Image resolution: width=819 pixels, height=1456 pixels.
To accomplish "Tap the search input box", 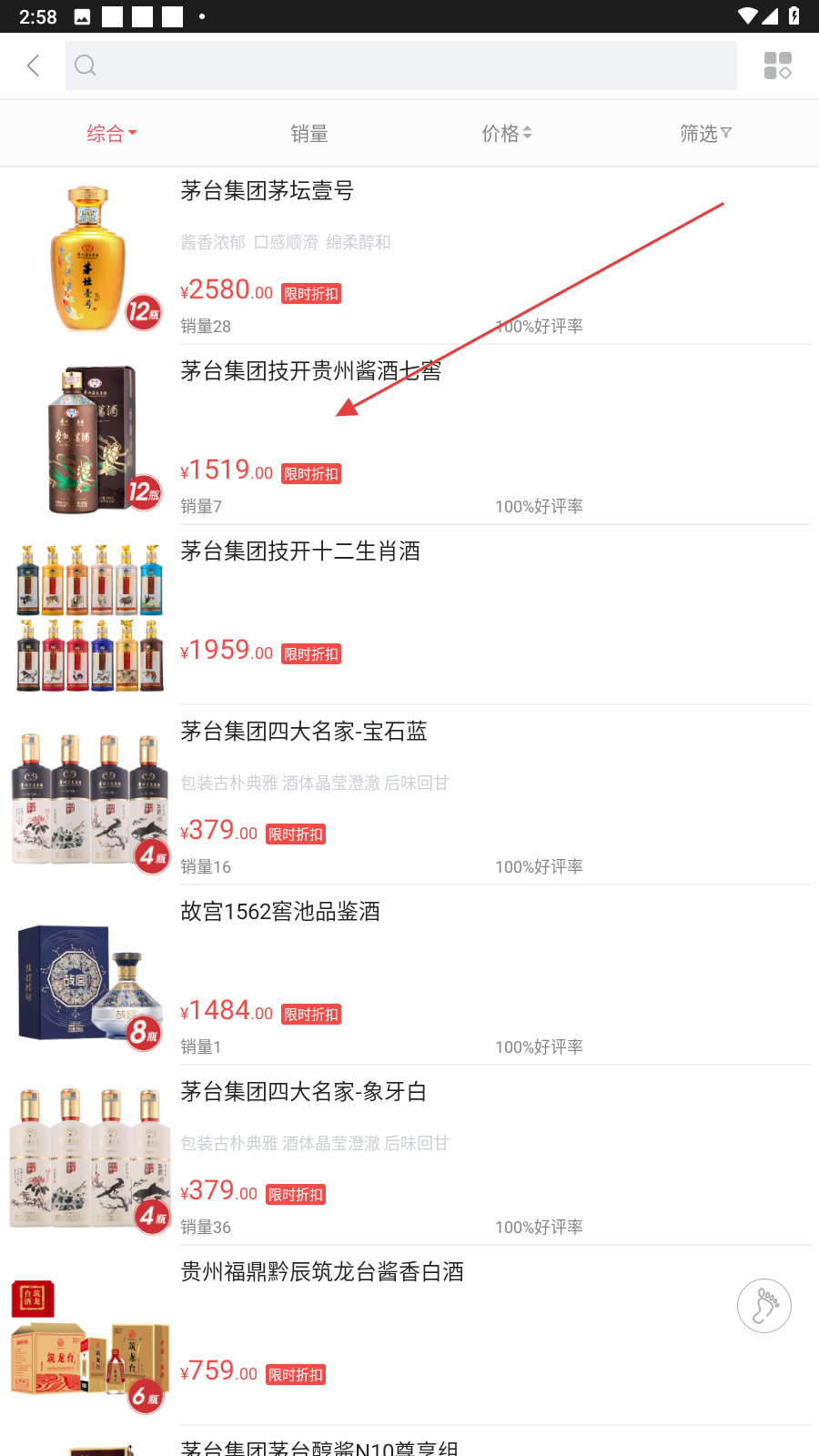I will point(401,66).
